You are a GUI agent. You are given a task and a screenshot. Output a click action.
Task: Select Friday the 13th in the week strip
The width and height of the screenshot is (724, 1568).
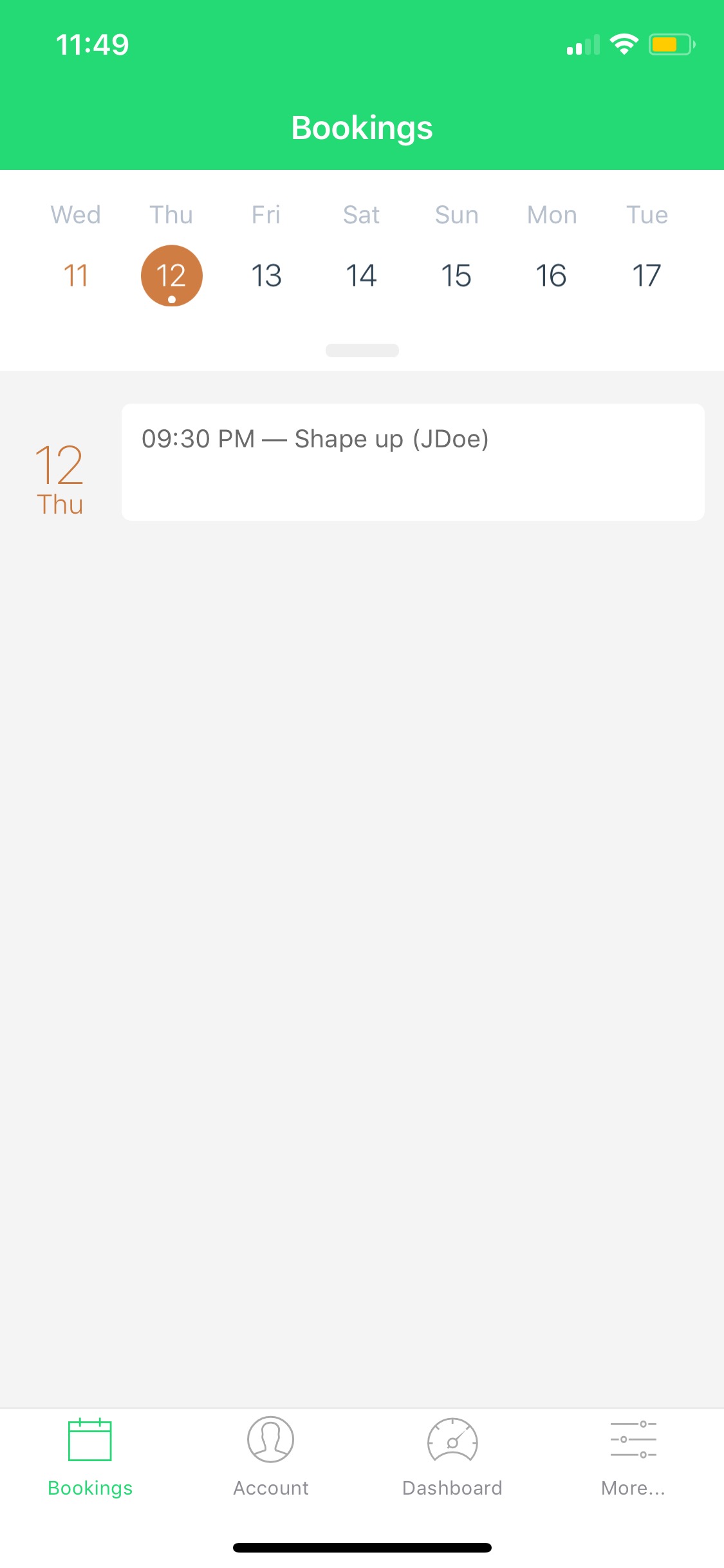click(x=266, y=275)
